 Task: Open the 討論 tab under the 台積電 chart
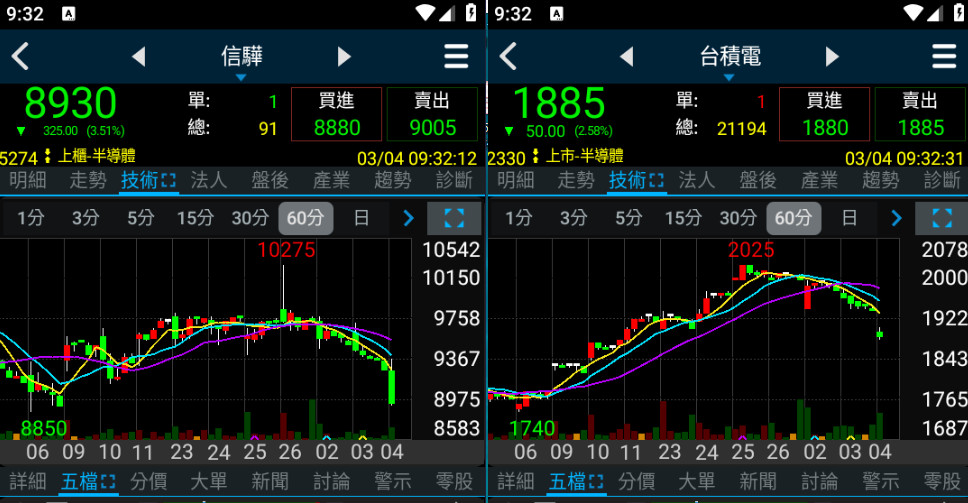[819, 481]
